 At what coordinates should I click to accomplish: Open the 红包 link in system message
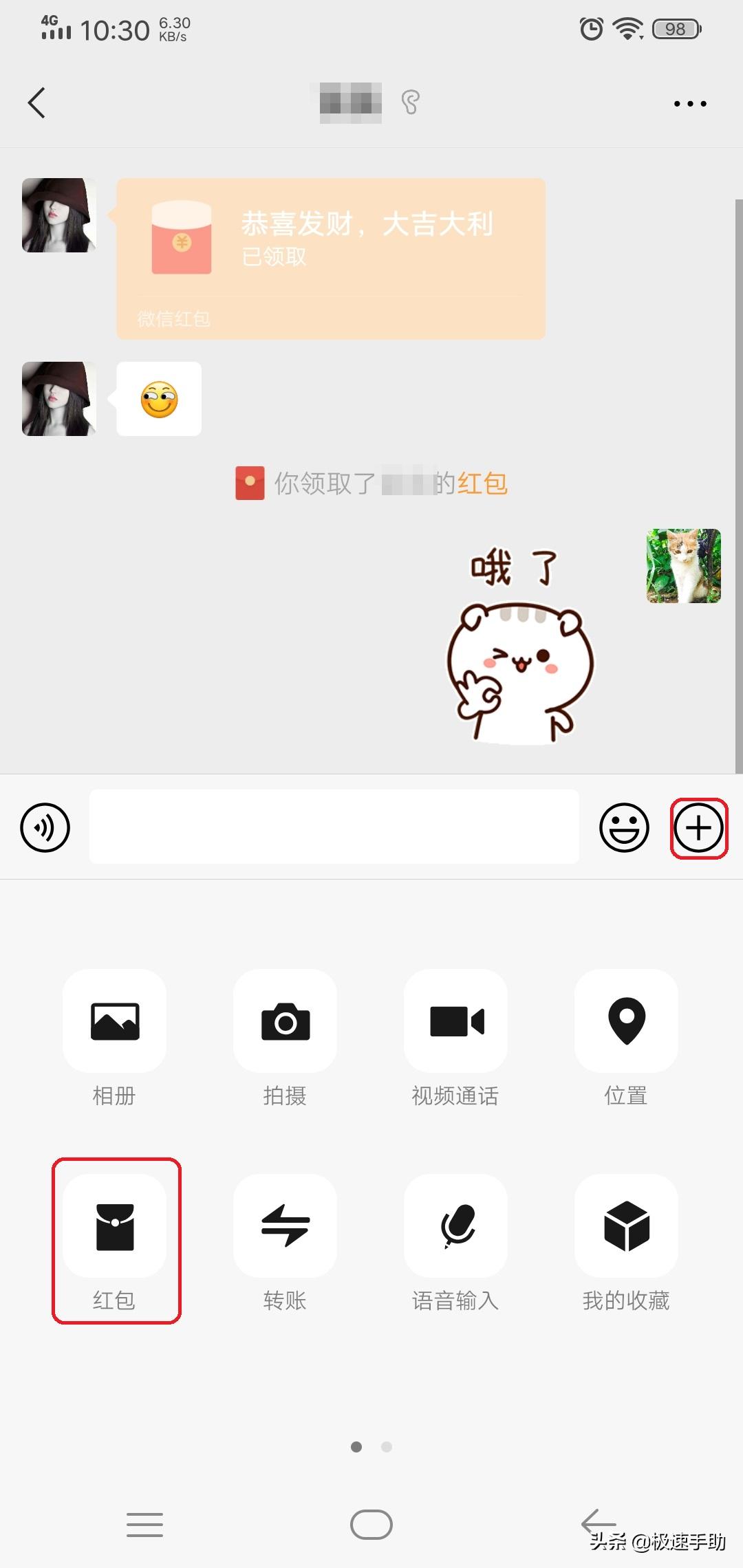(x=484, y=483)
